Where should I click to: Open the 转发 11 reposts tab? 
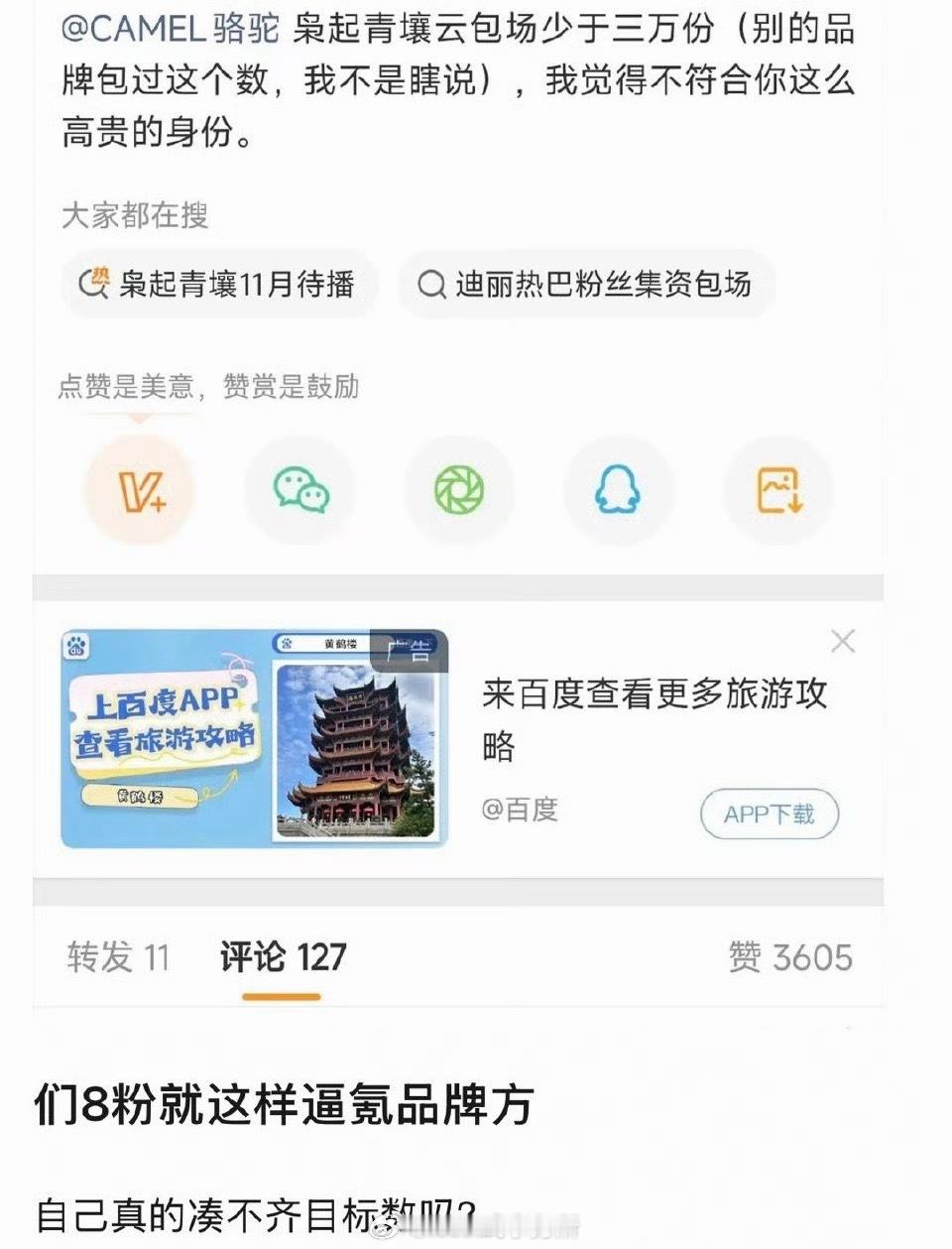click(117, 957)
